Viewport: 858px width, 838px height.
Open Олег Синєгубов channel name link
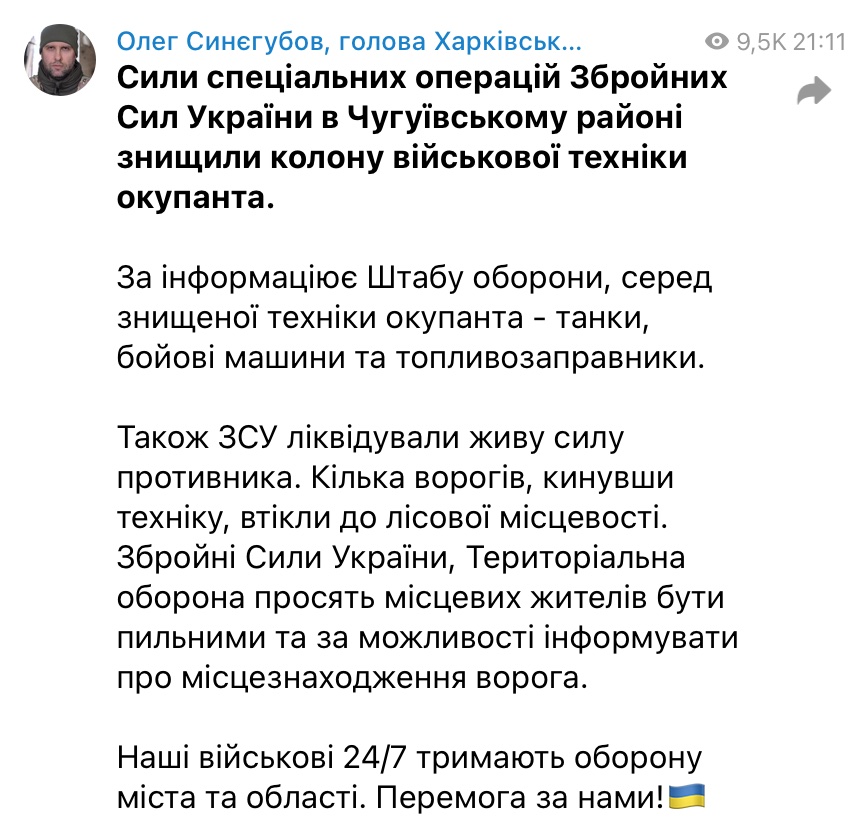(347, 42)
